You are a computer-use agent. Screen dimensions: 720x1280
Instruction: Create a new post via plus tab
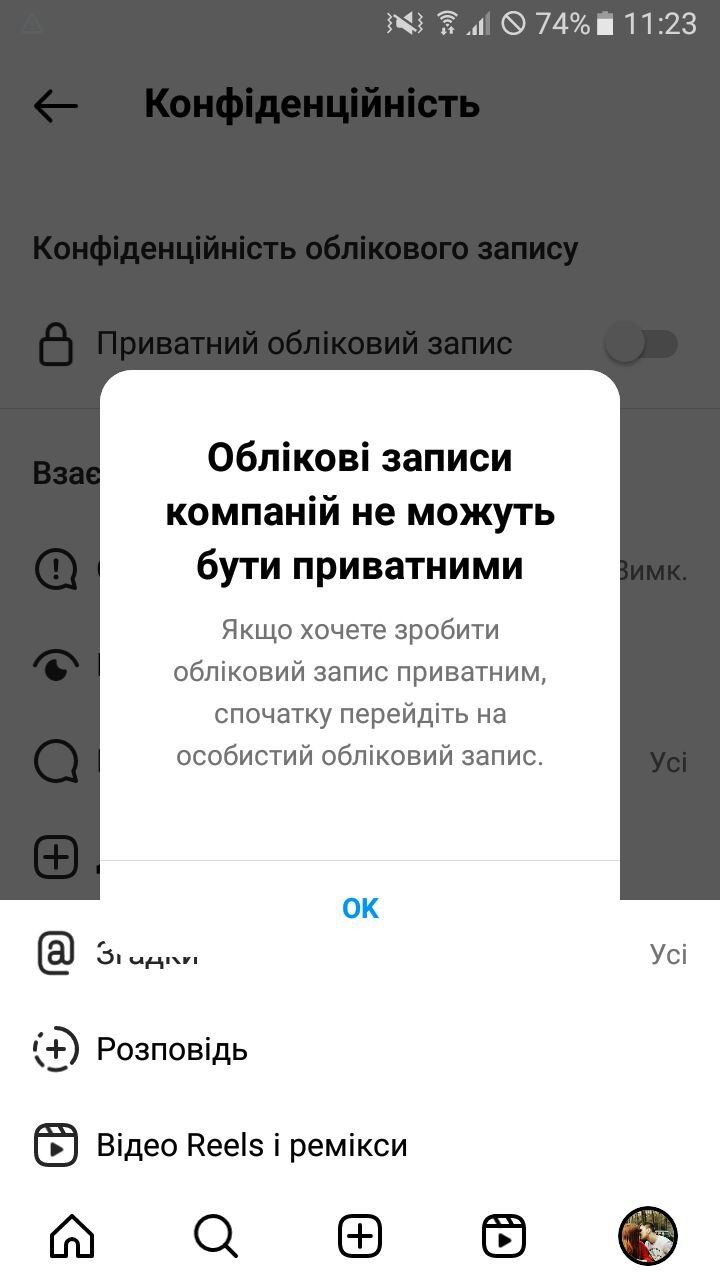tap(360, 1237)
